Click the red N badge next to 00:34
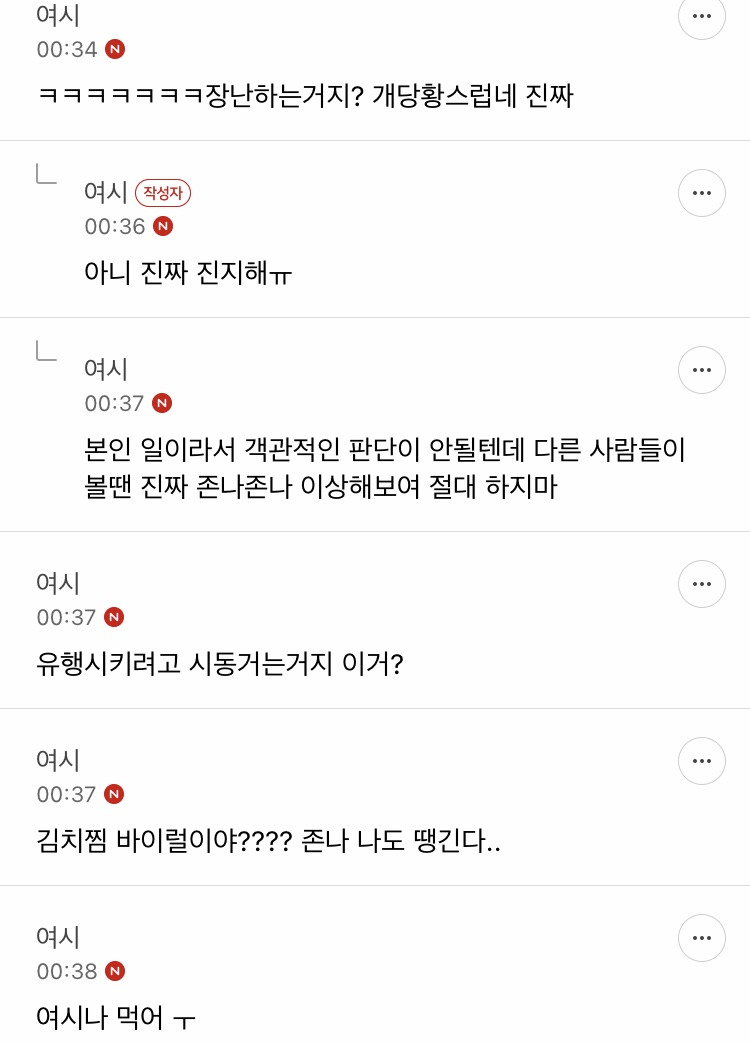 113,48
